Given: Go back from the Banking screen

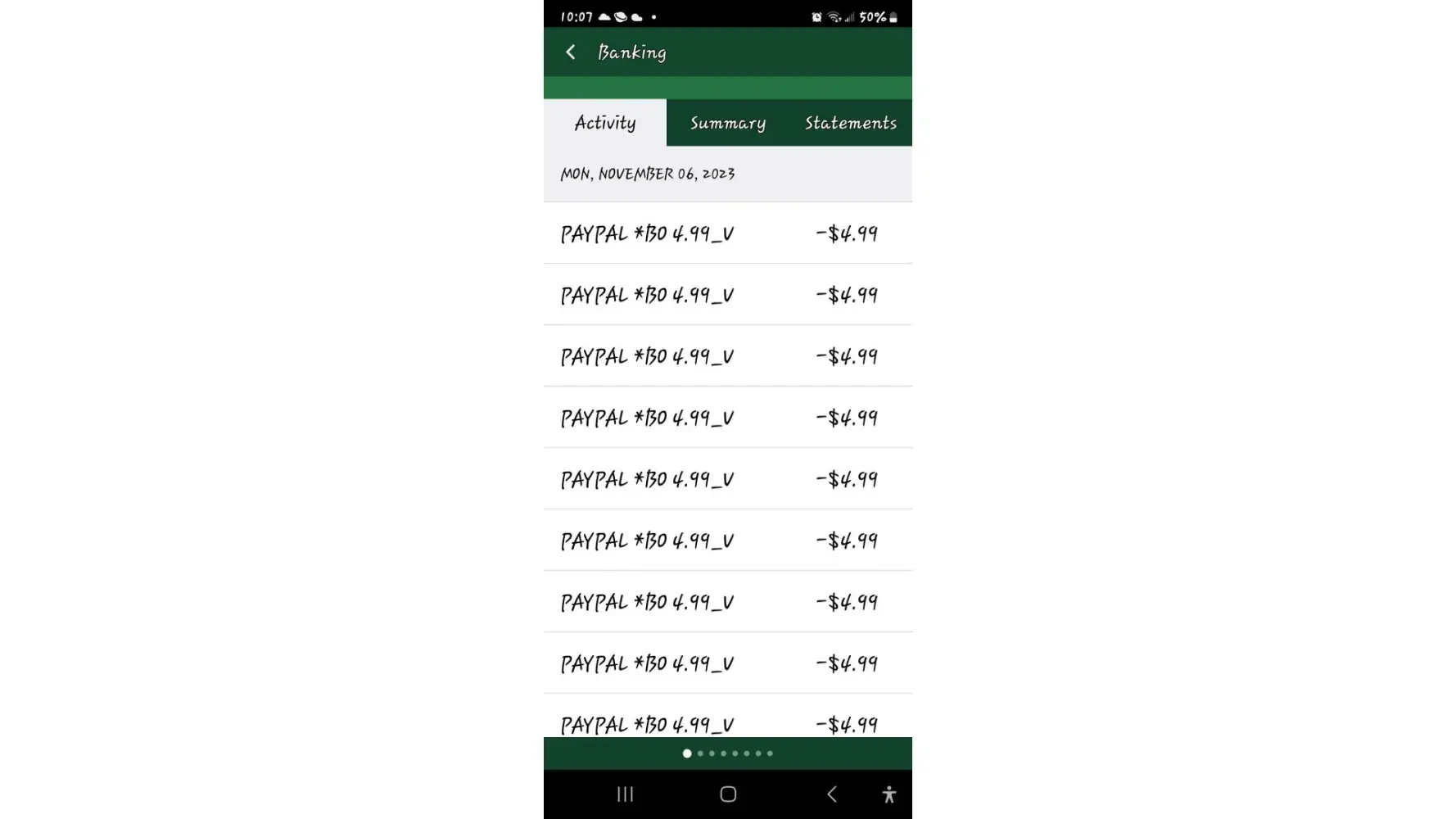Looking at the screenshot, I should point(571,52).
